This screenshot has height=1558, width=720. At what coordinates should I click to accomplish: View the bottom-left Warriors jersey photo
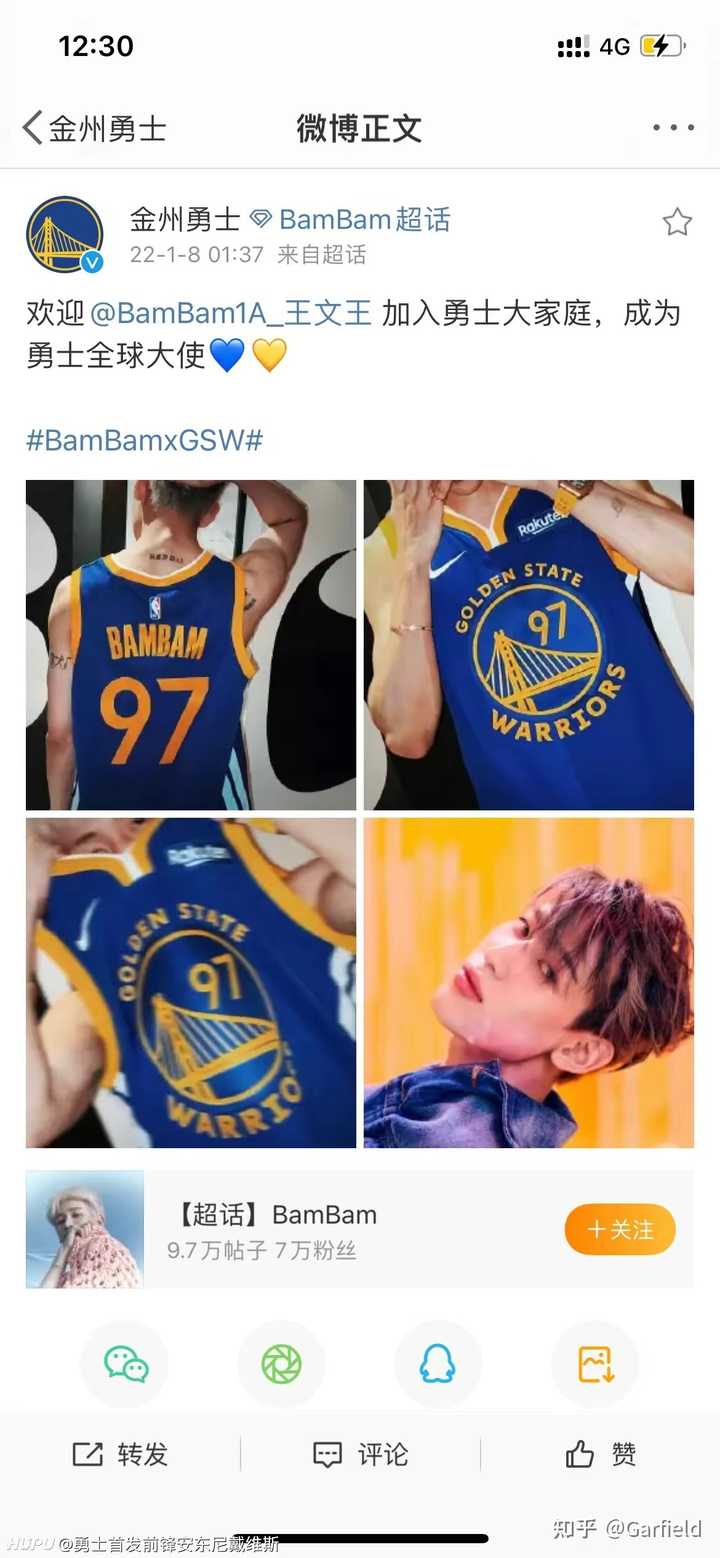point(191,983)
